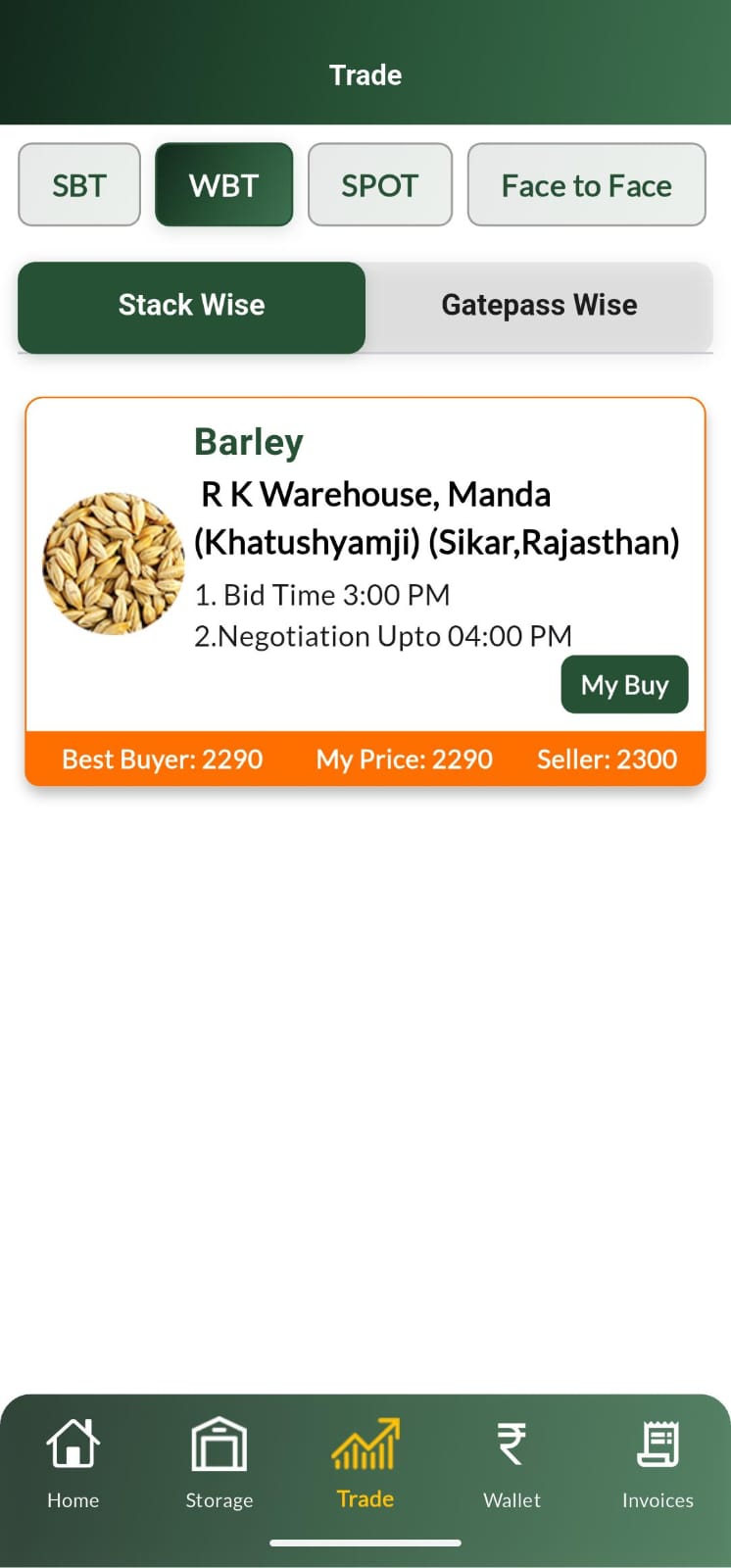Tap the Seller: 2300 price label

tap(607, 759)
